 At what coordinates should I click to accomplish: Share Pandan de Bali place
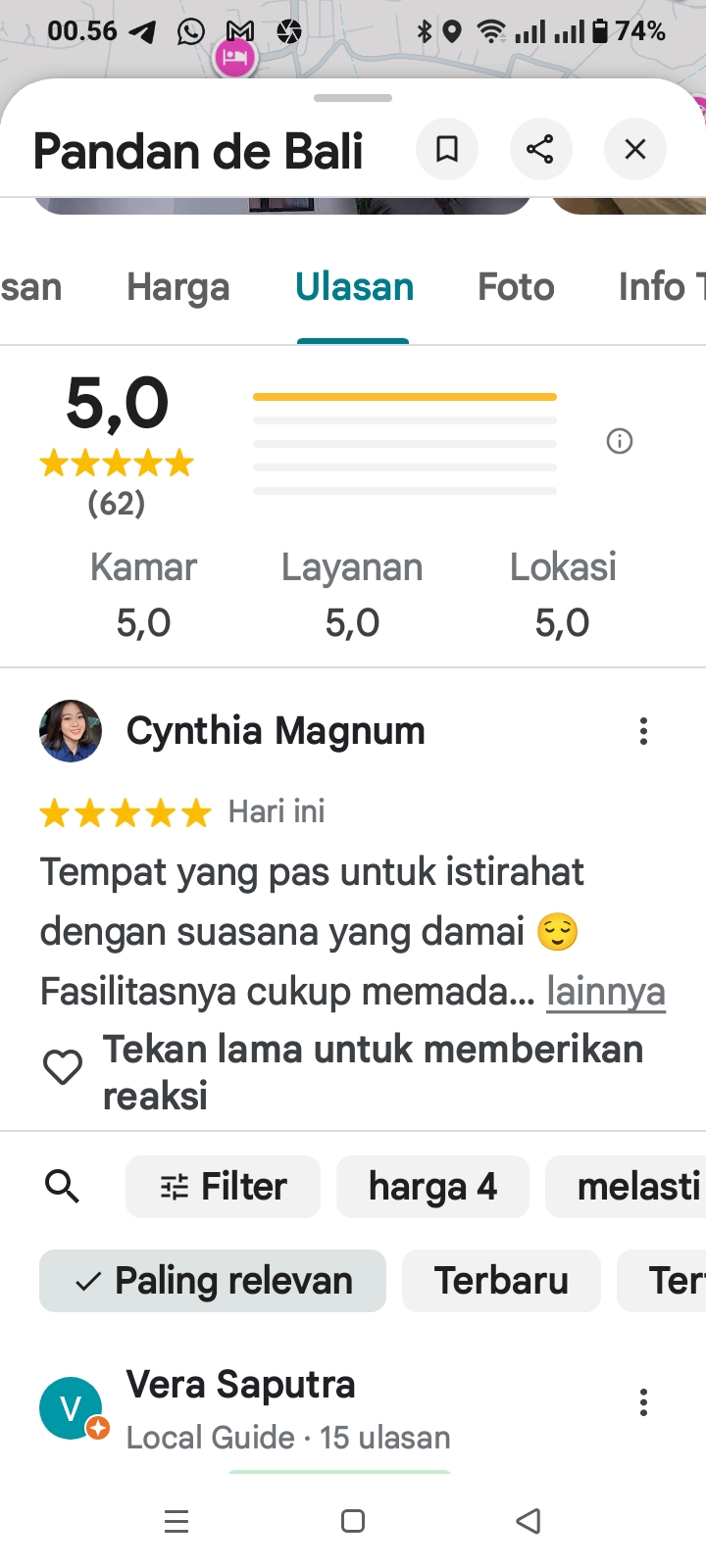(540, 149)
